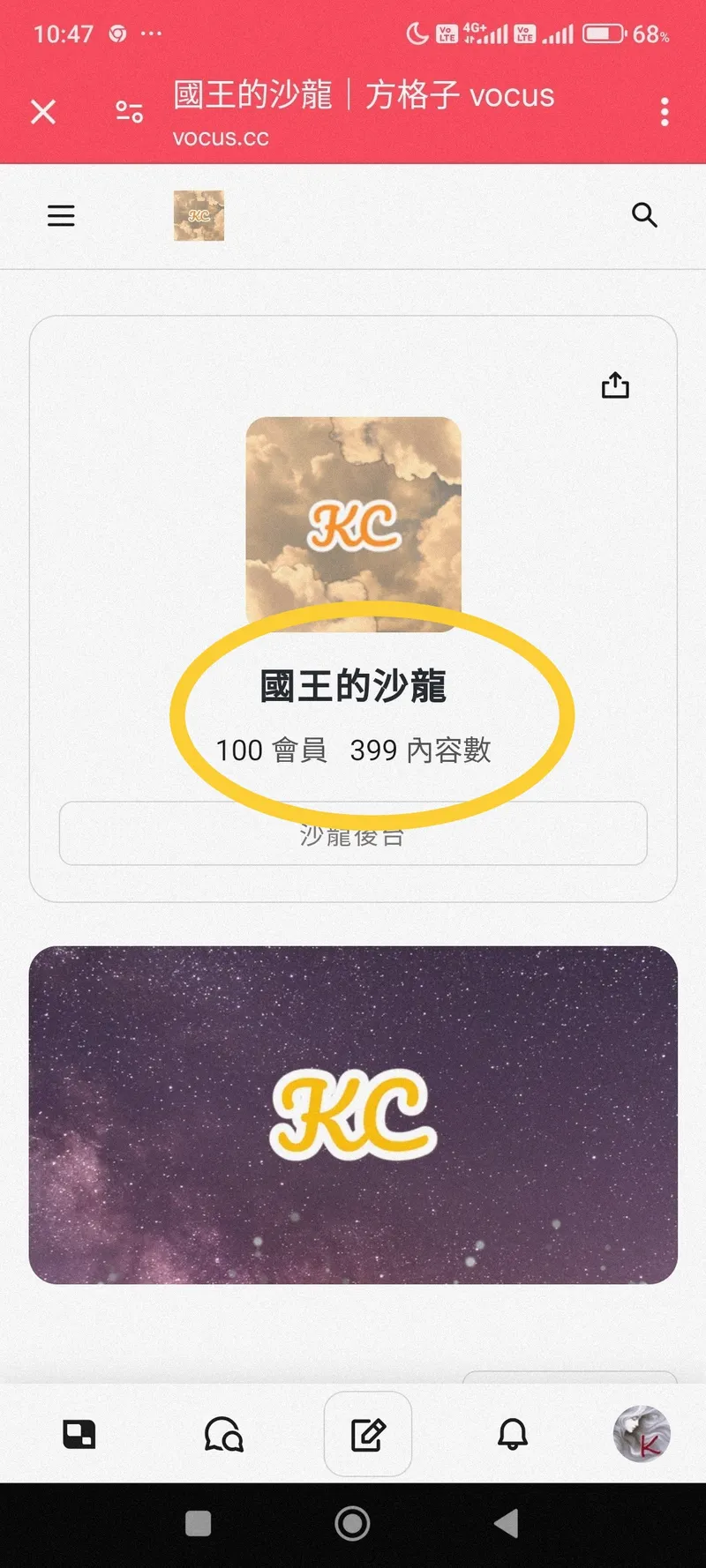Open the 沙龍後台 button
The height and width of the screenshot is (1568, 706).
coord(353,834)
